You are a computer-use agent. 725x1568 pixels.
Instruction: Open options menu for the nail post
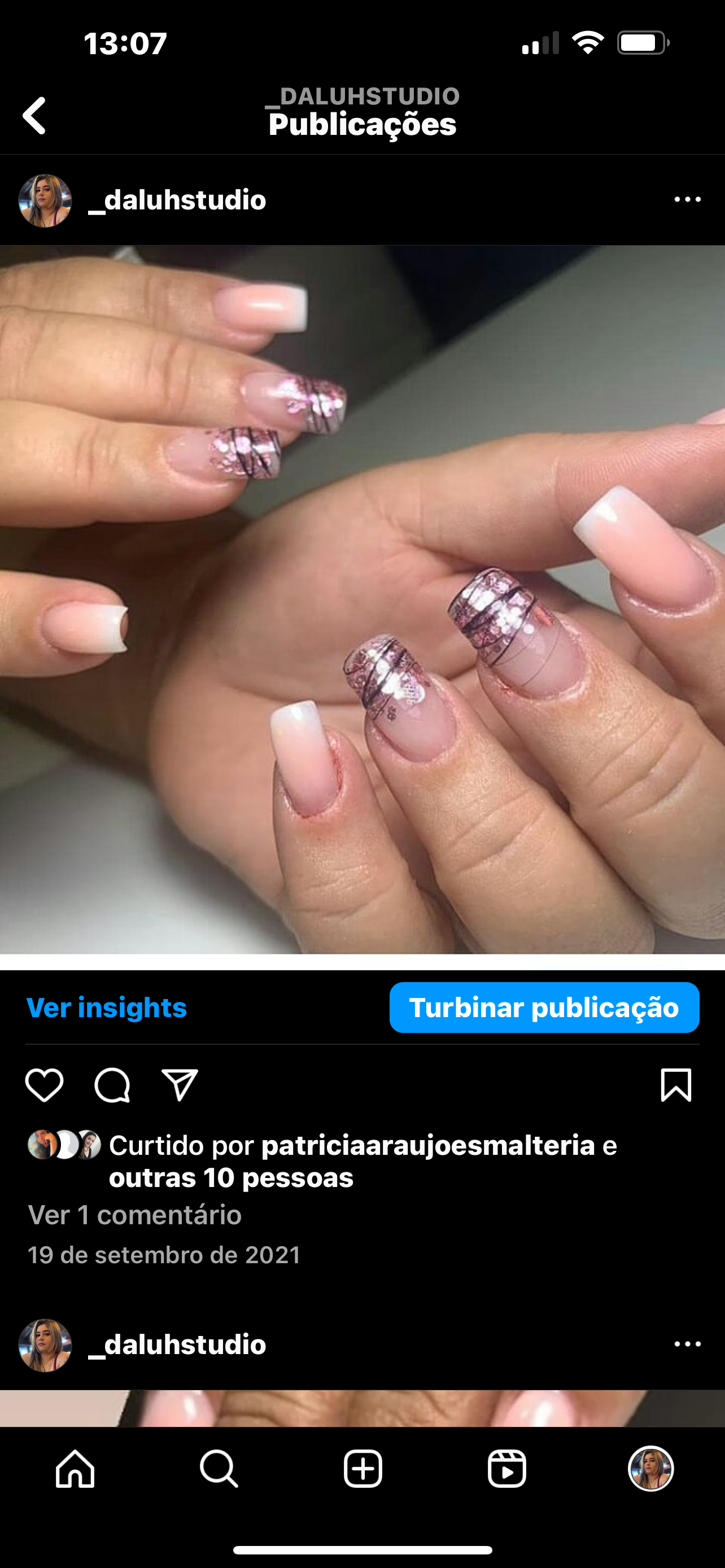click(x=687, y=200)
